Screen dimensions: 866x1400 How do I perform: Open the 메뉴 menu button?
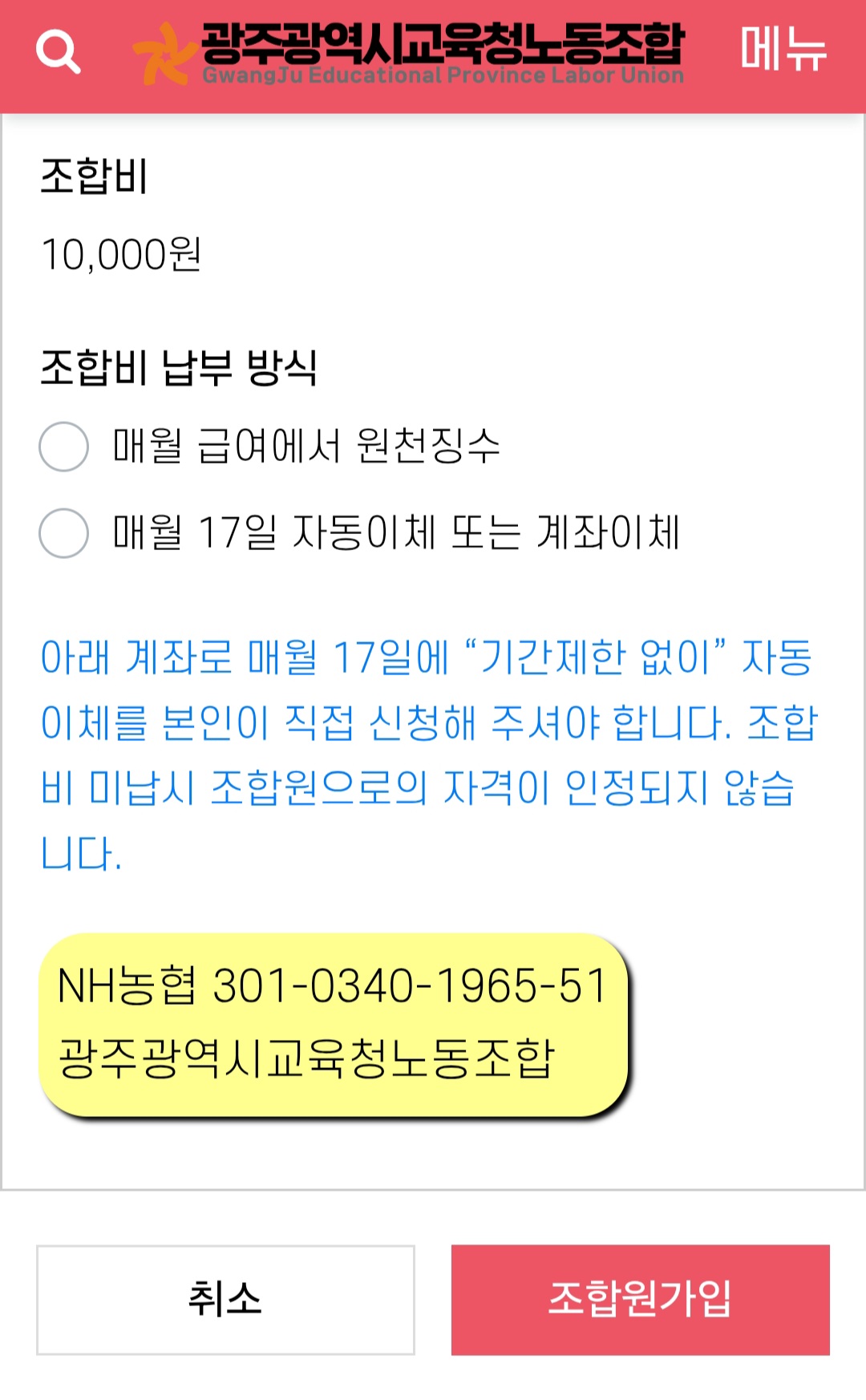click(x=783, y=50)
